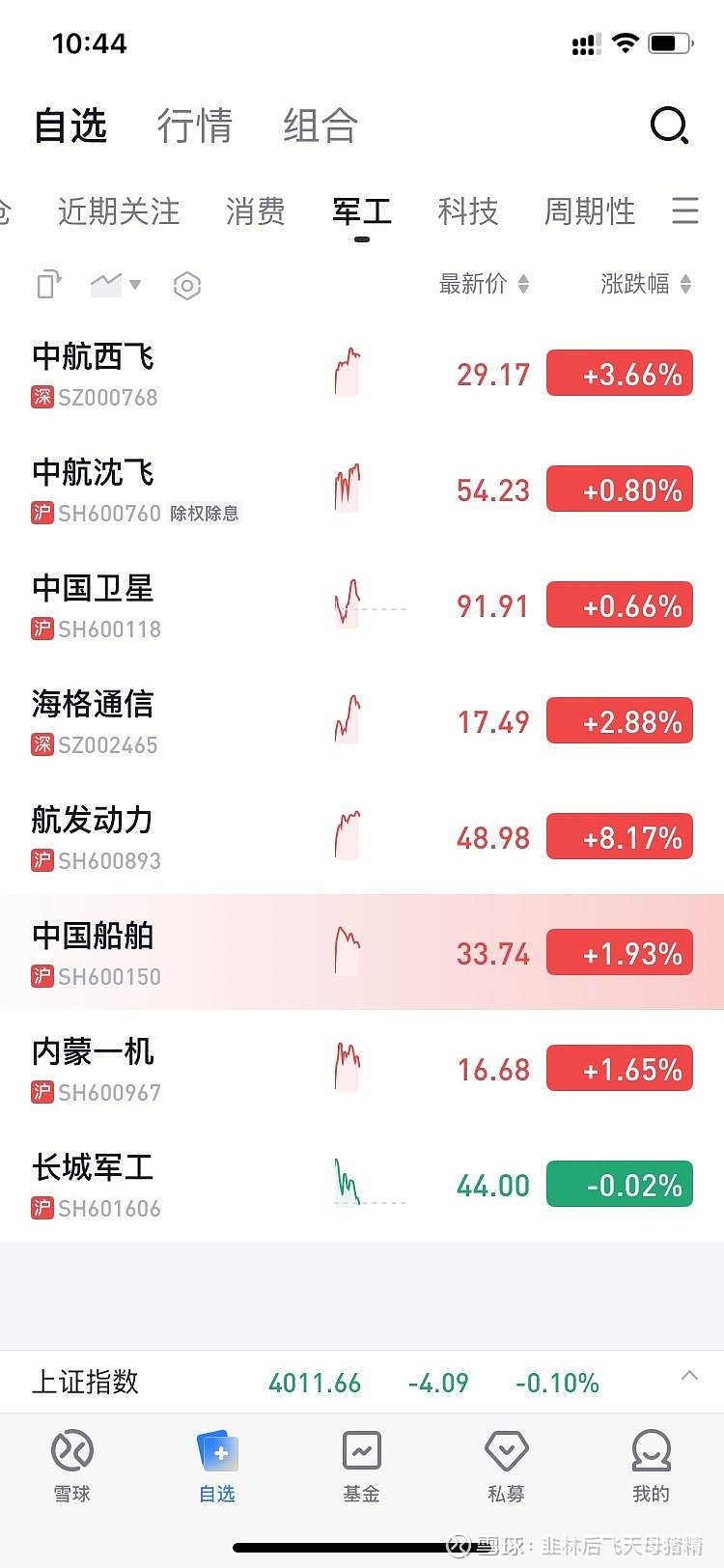Sort the list by 最新价

click(484, 284)
